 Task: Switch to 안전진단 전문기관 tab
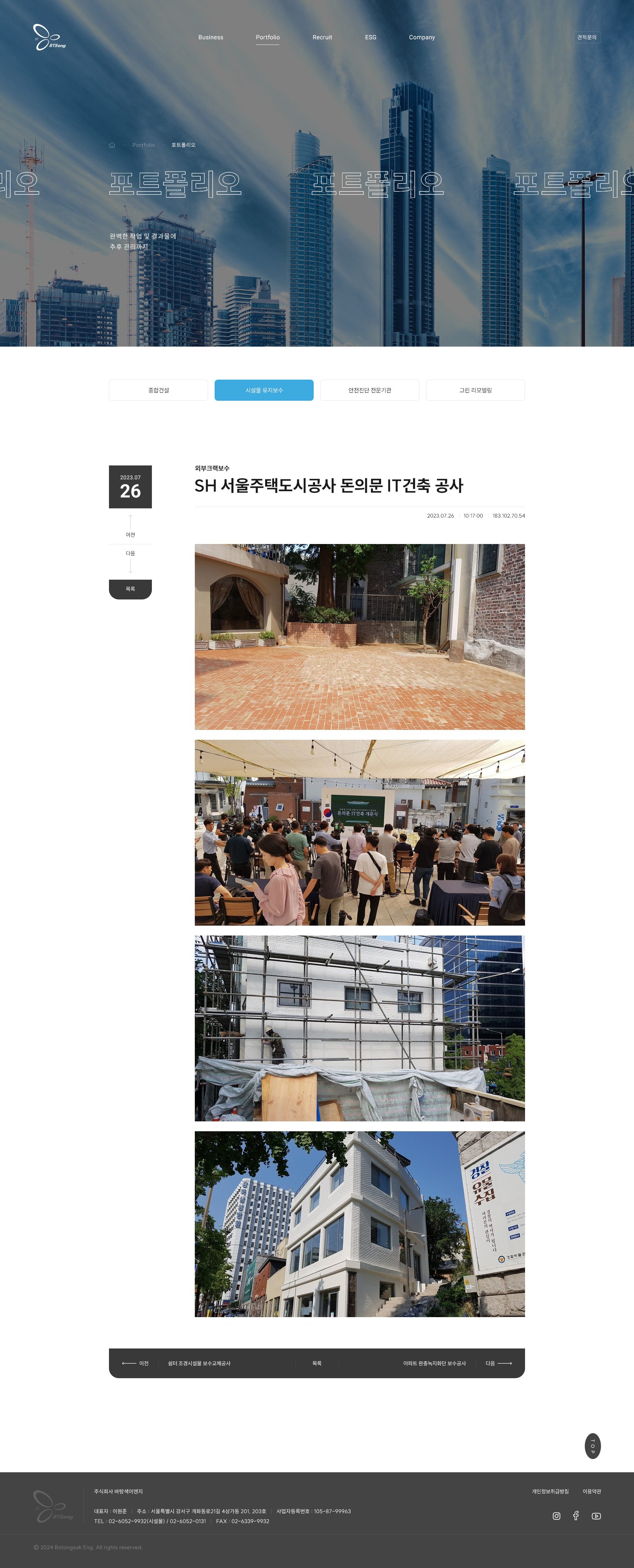[370, 390]
